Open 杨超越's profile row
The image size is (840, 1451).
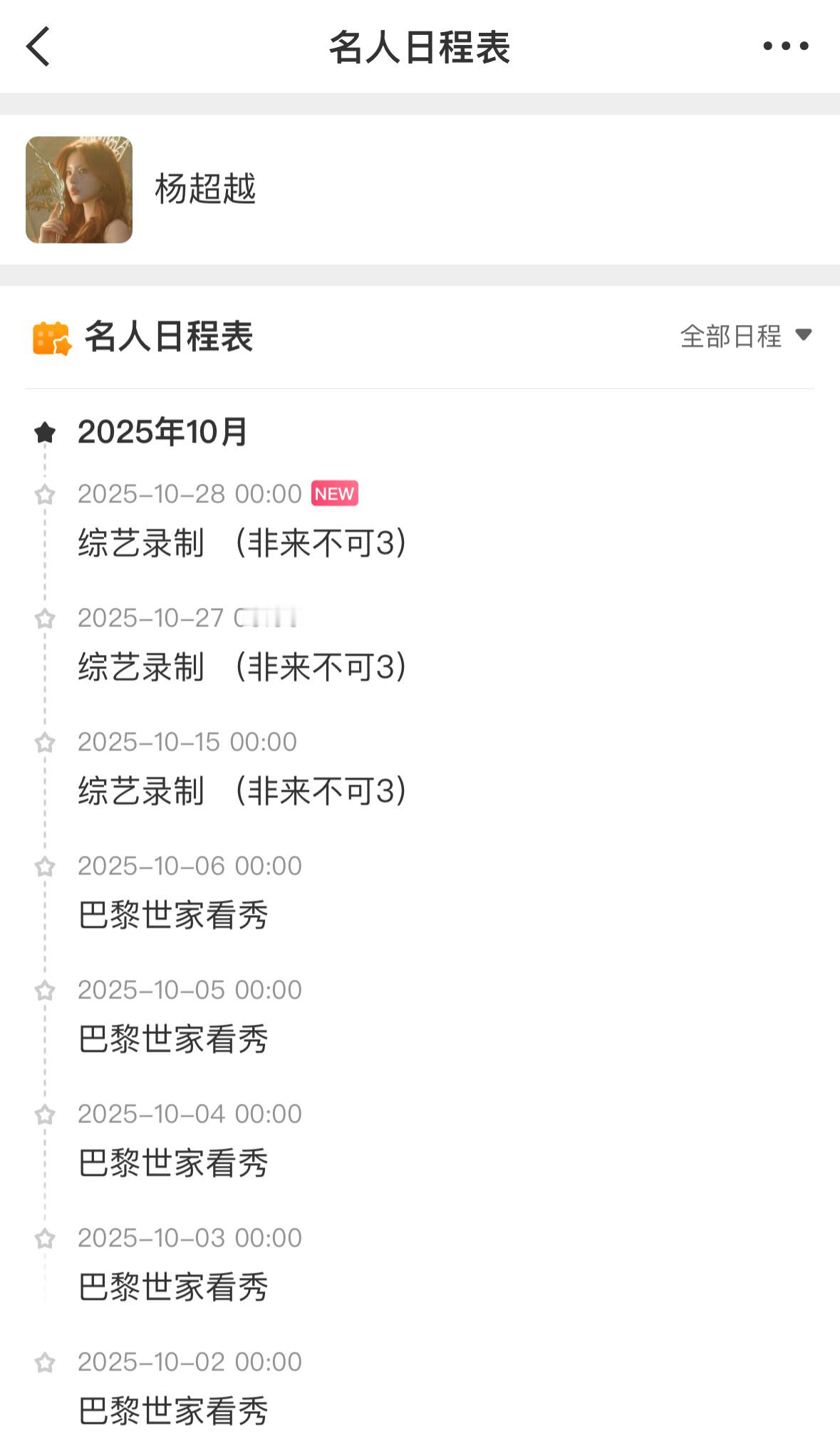(x=205, y=190)
